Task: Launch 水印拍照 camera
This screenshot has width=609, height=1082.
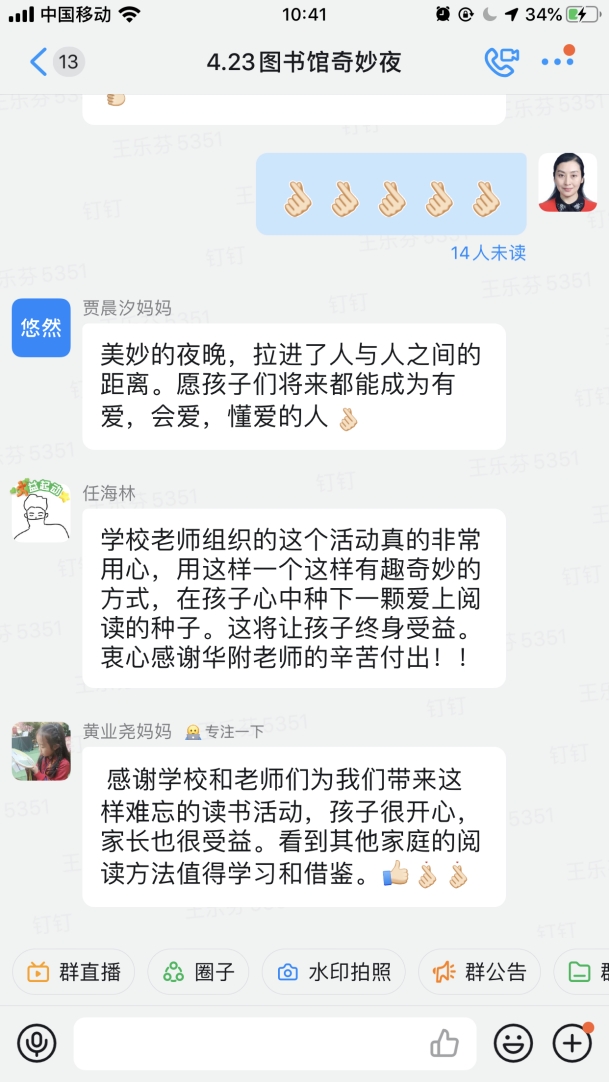Action: [x=333, y=971]
